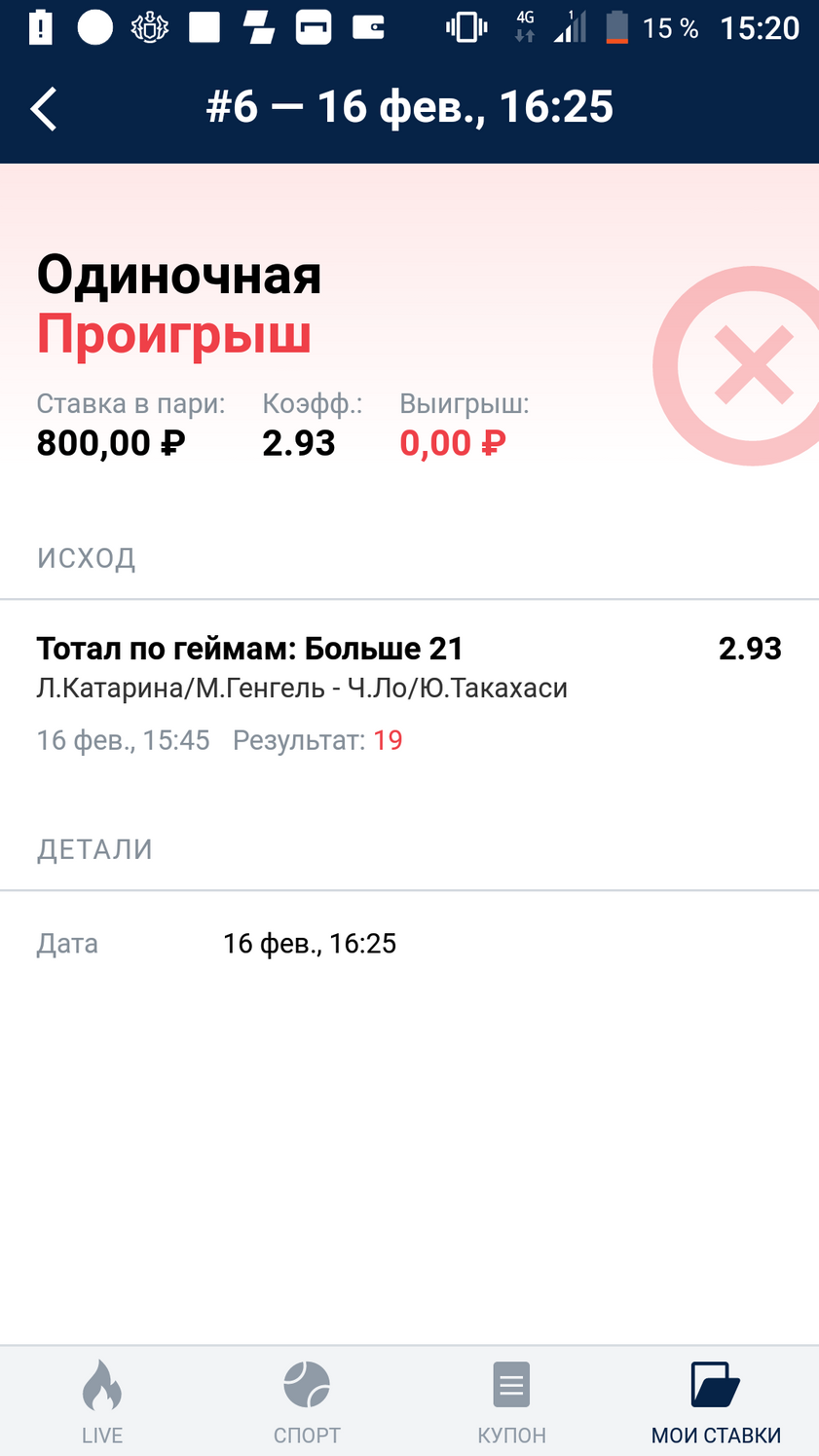This screenshot has width=819, height=1456.
Task: Select the Мои ставки tab
Action: click(x=716, y=1401)
